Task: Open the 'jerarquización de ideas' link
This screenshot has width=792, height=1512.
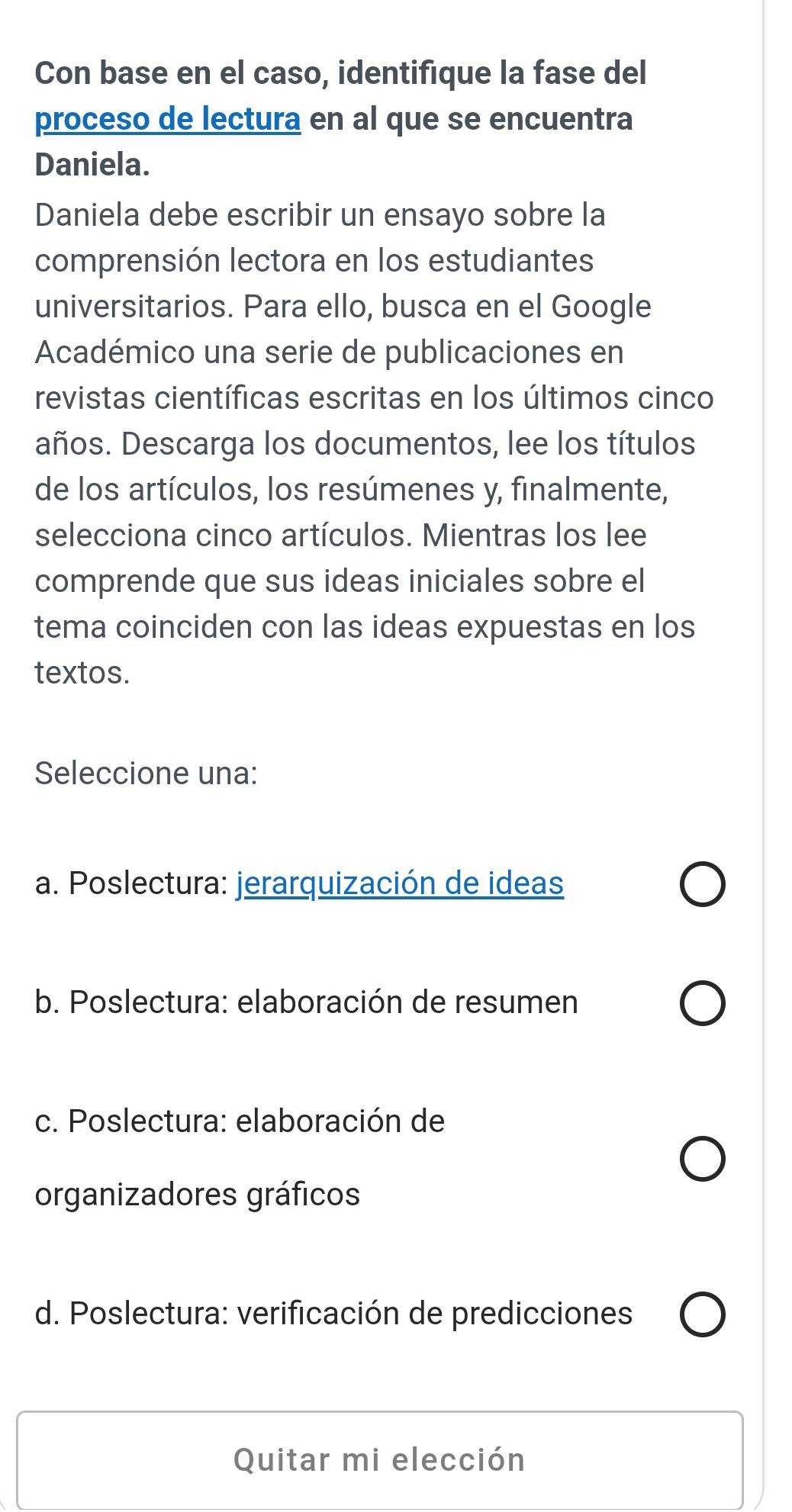Action: click(400, 884)
